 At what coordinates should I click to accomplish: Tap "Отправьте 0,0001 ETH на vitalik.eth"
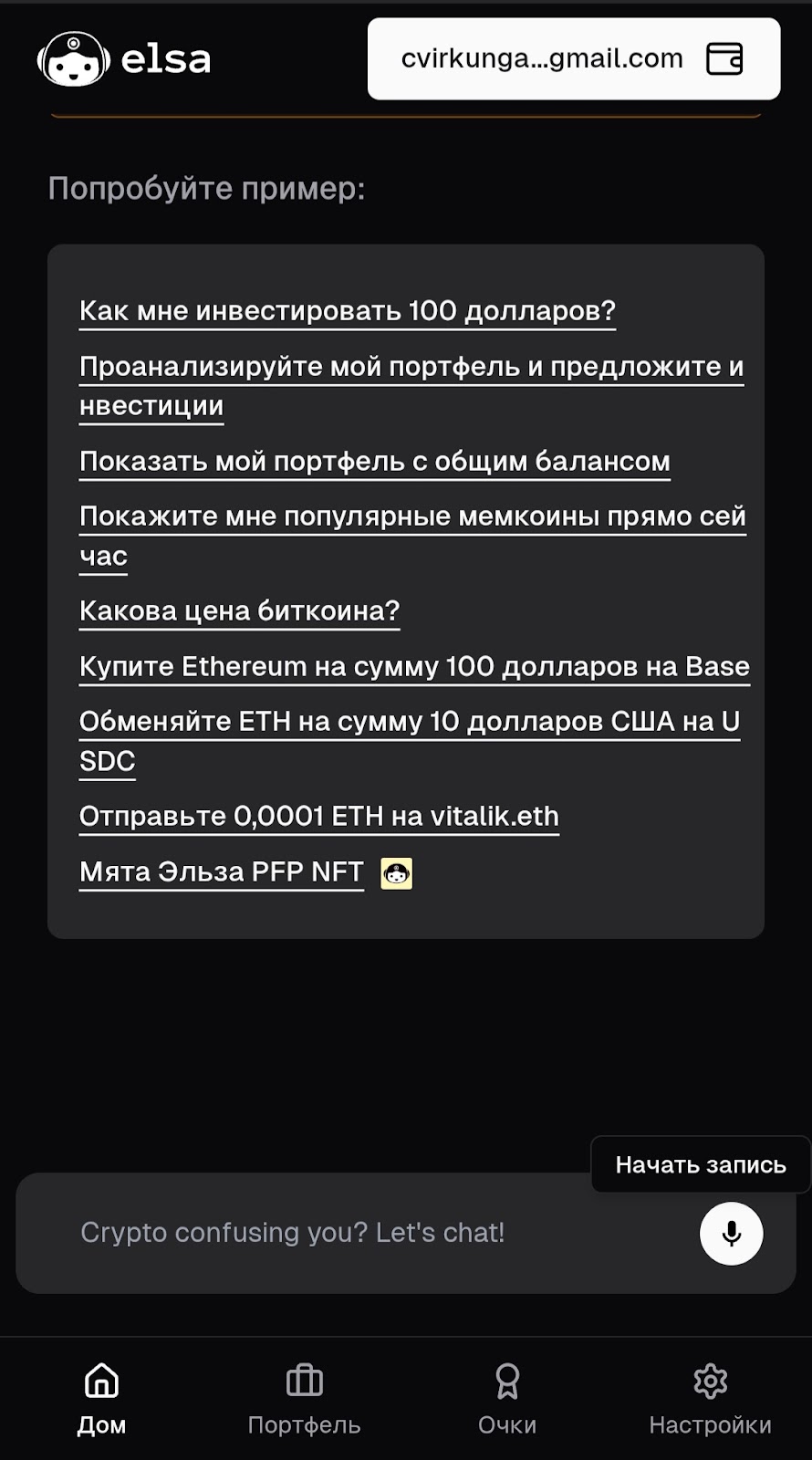click(318, 817)
